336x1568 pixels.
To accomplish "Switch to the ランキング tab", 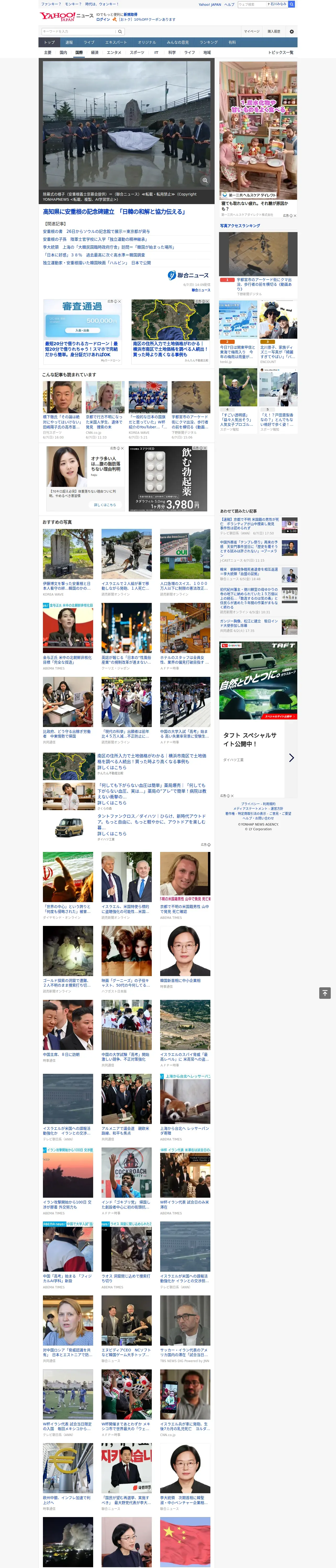I will pos(209,42).
